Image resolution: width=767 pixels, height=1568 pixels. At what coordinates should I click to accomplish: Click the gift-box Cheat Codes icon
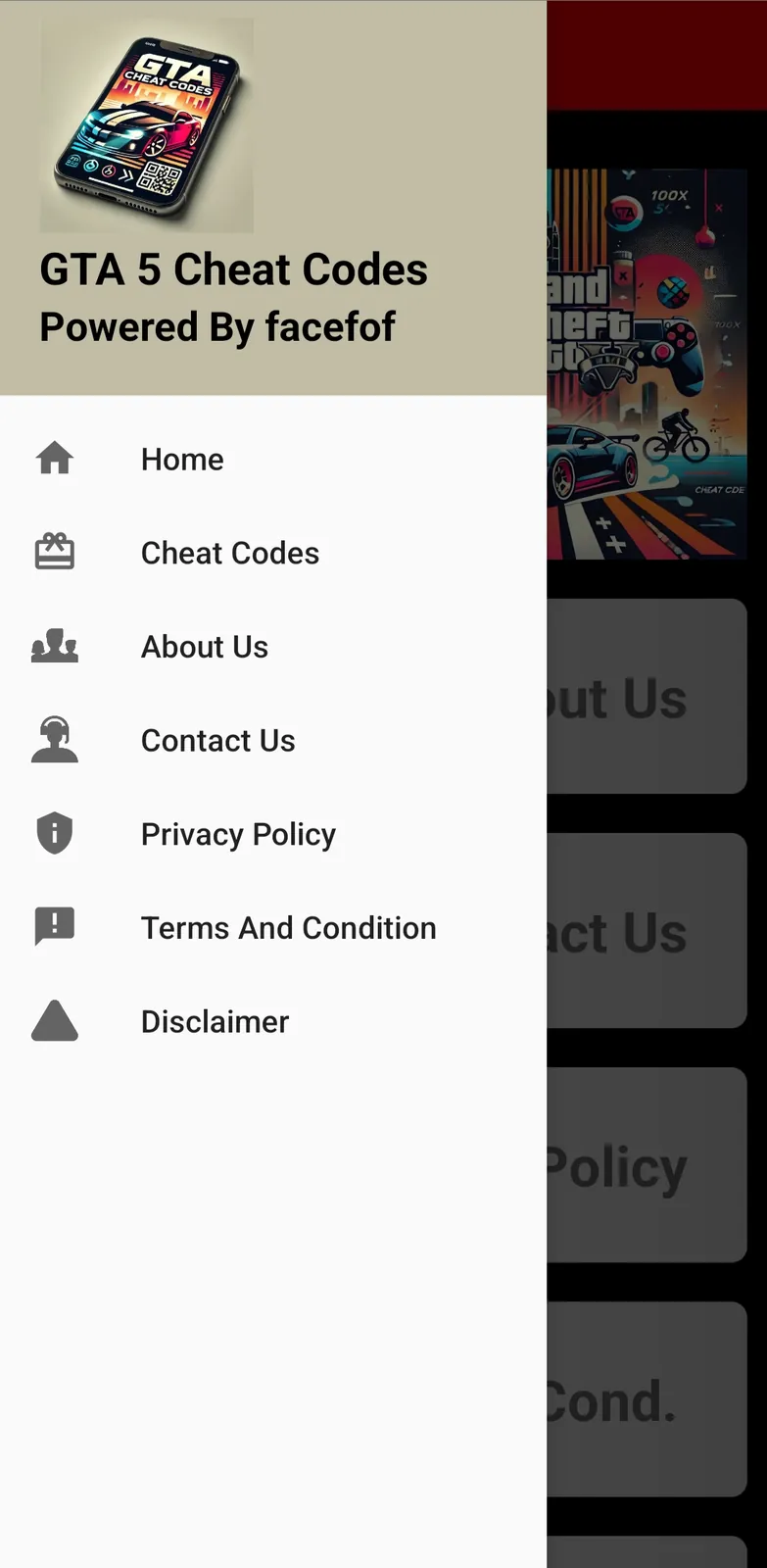tap(54, 551)
